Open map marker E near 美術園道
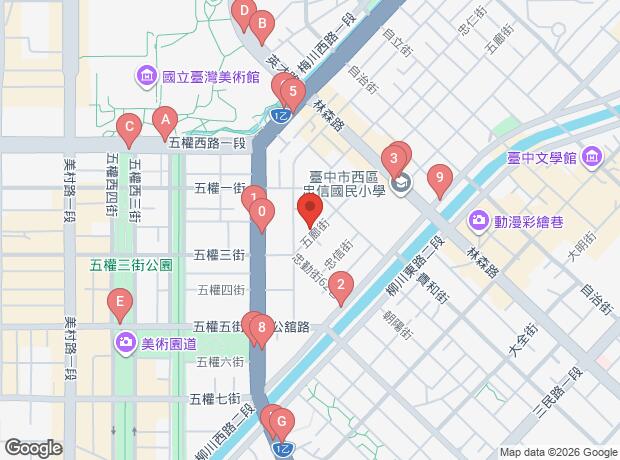This screenshot has height=460, width=620. (120, 302)
